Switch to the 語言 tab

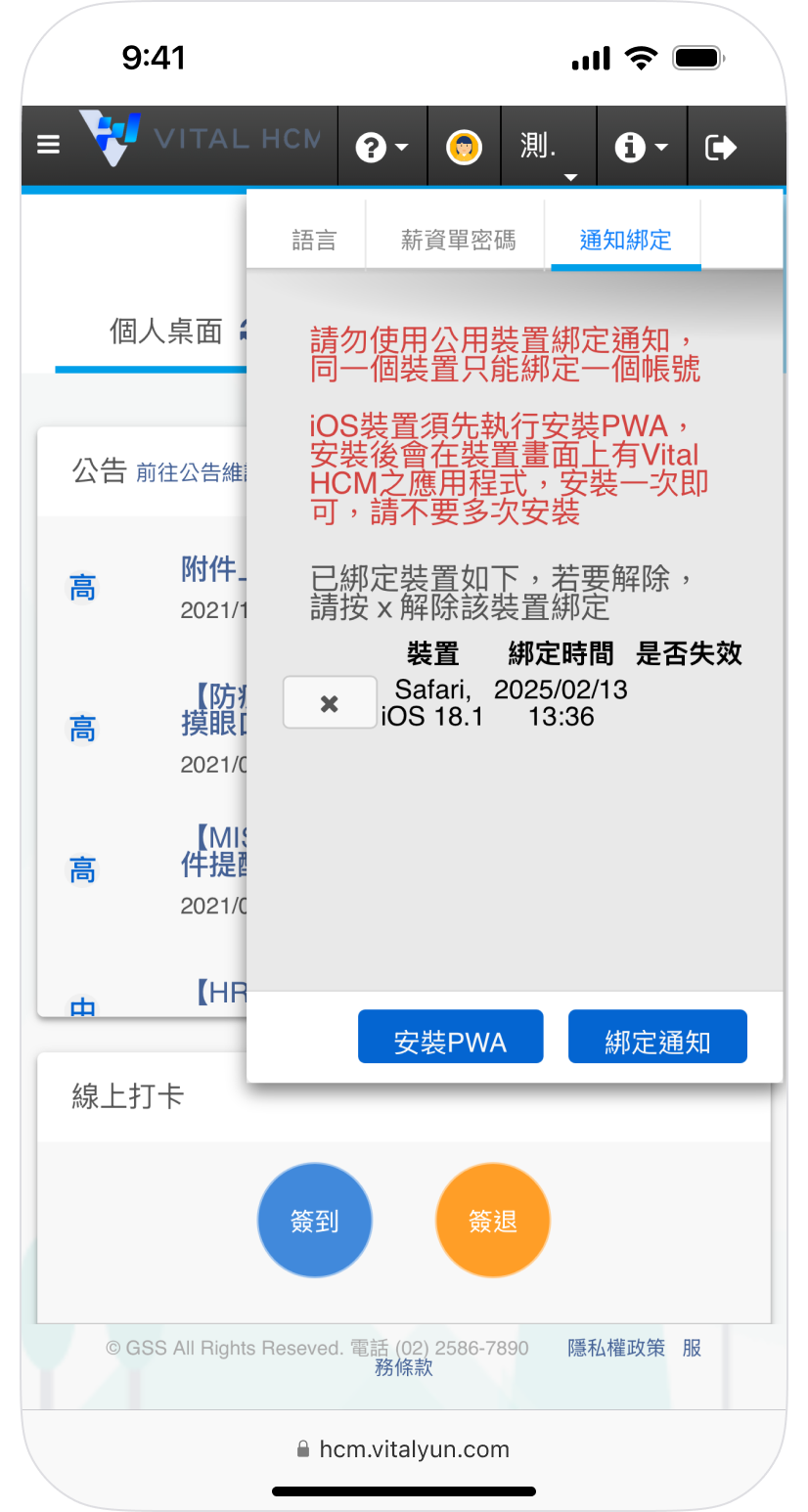tap(314, 241)
